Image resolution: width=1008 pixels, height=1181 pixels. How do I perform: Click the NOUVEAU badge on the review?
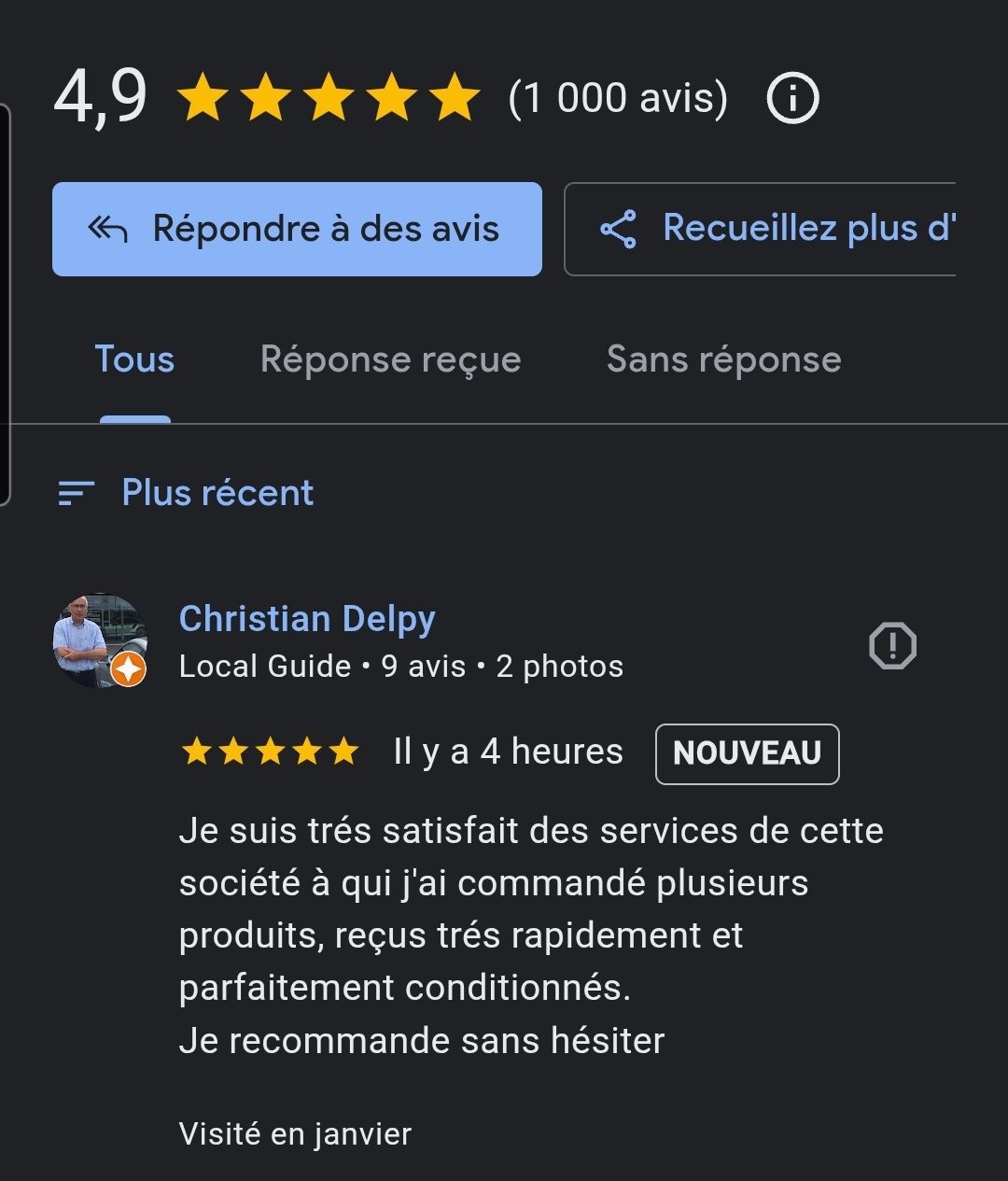[x=747, y=753]
